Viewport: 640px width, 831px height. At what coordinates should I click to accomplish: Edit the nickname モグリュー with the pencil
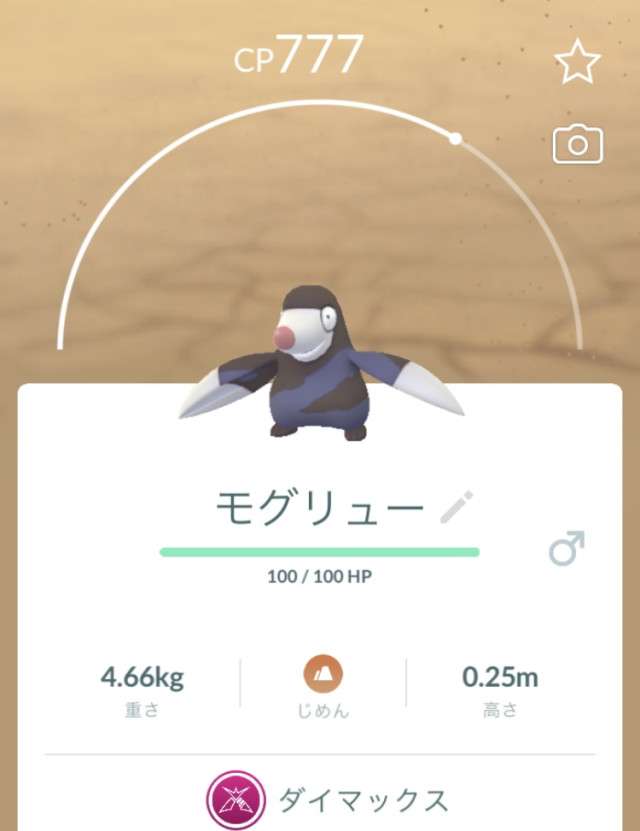pyautogui.click(x=458, y=508)
